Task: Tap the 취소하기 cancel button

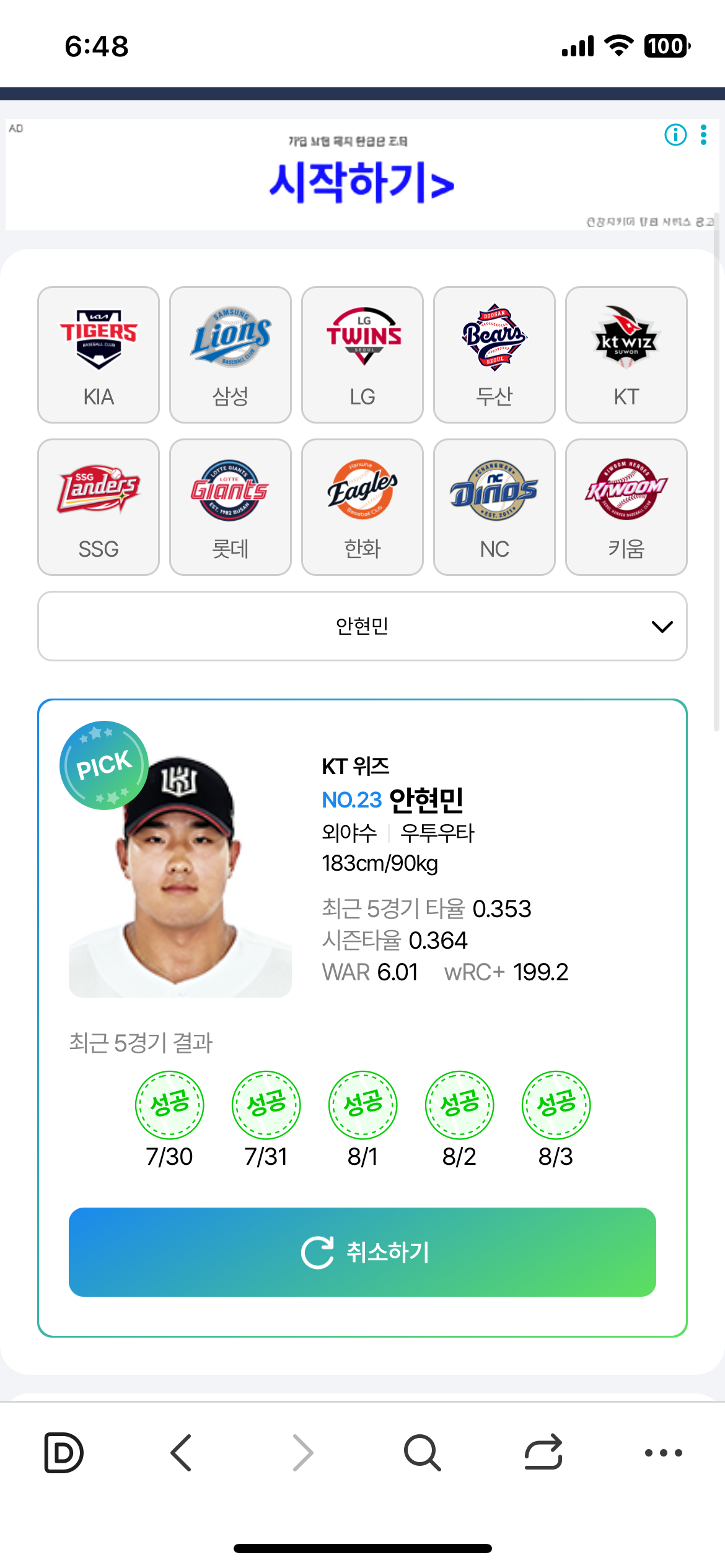Action: (362, 1252)
